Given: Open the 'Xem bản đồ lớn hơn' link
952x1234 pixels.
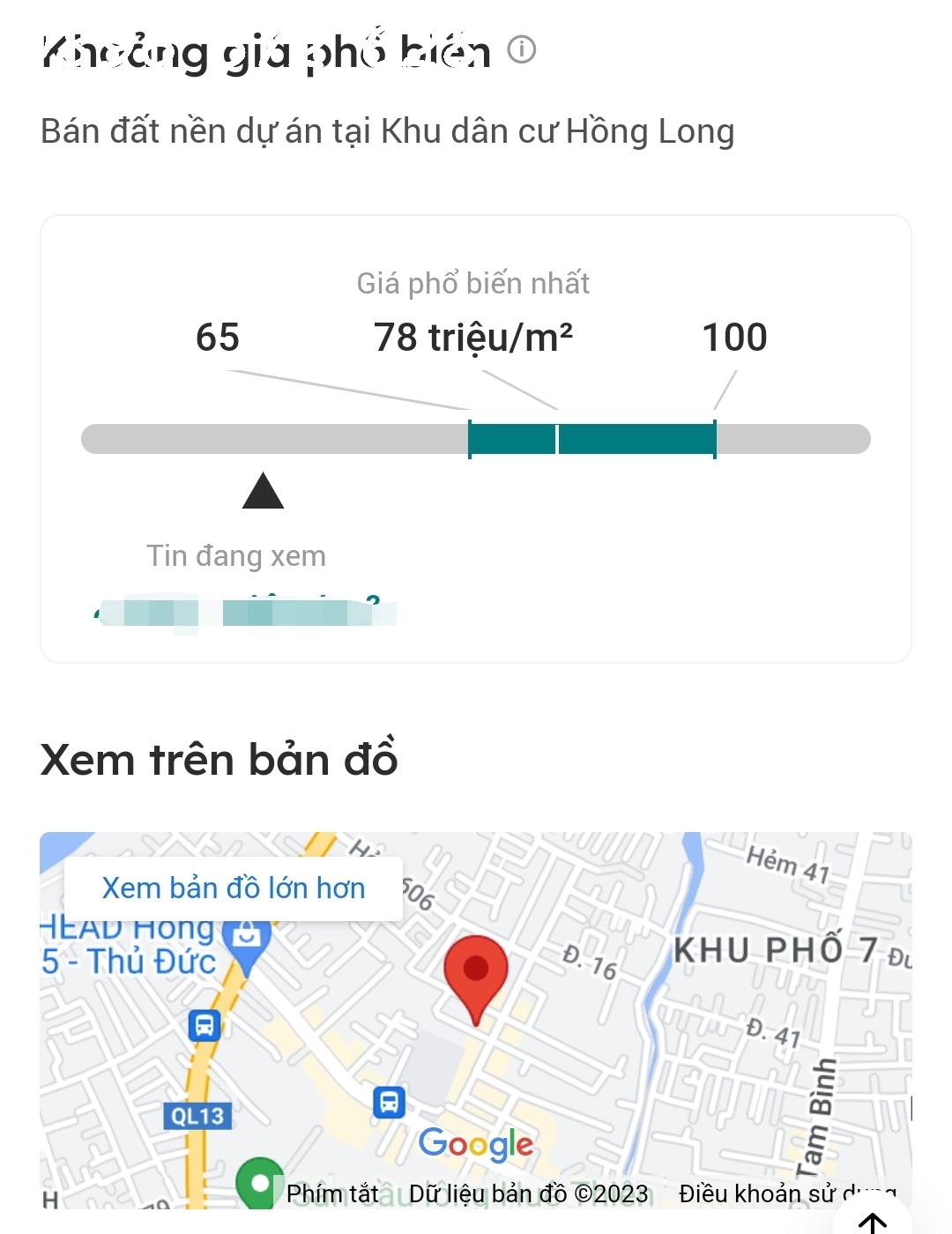Looking at the screenshot, I should point(234,888).
